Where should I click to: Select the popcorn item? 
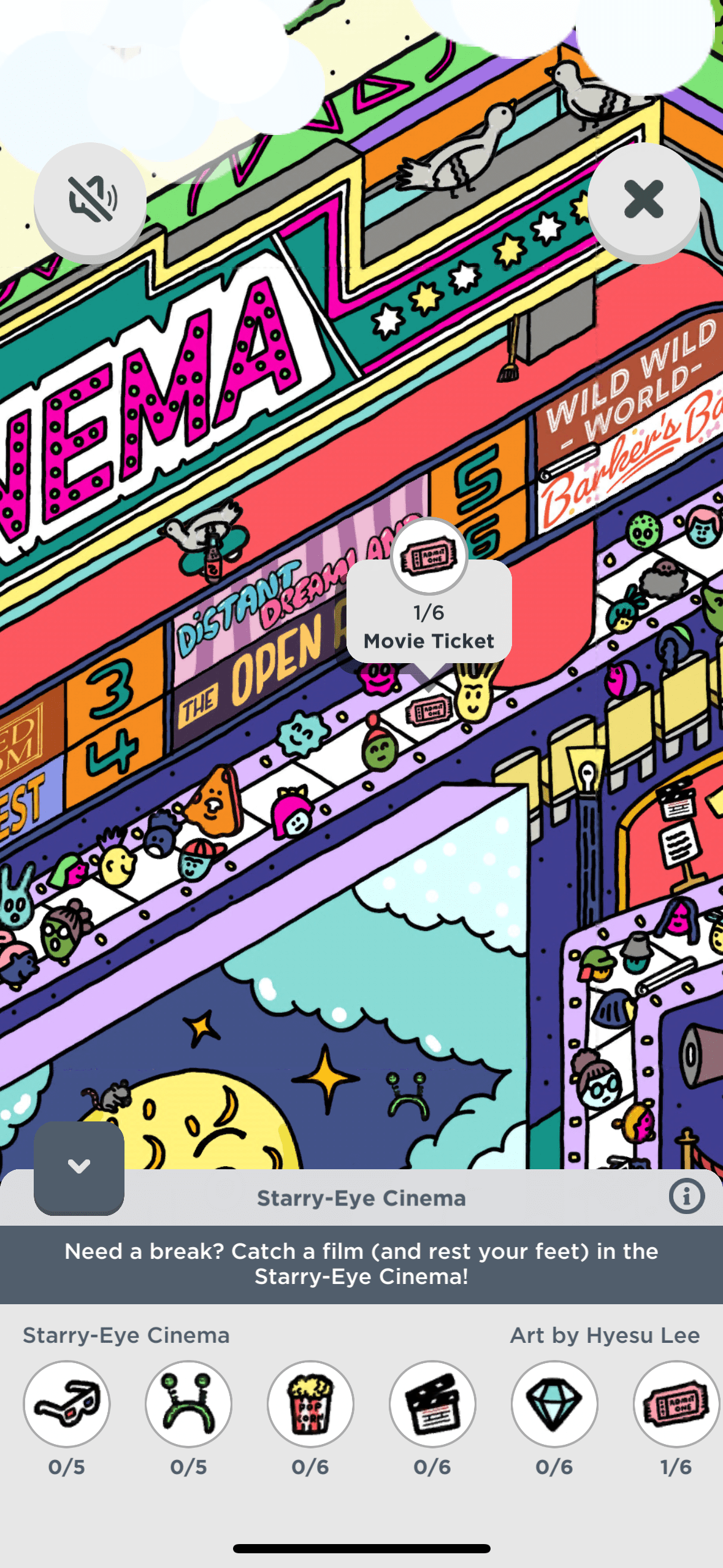(310, 1404)
